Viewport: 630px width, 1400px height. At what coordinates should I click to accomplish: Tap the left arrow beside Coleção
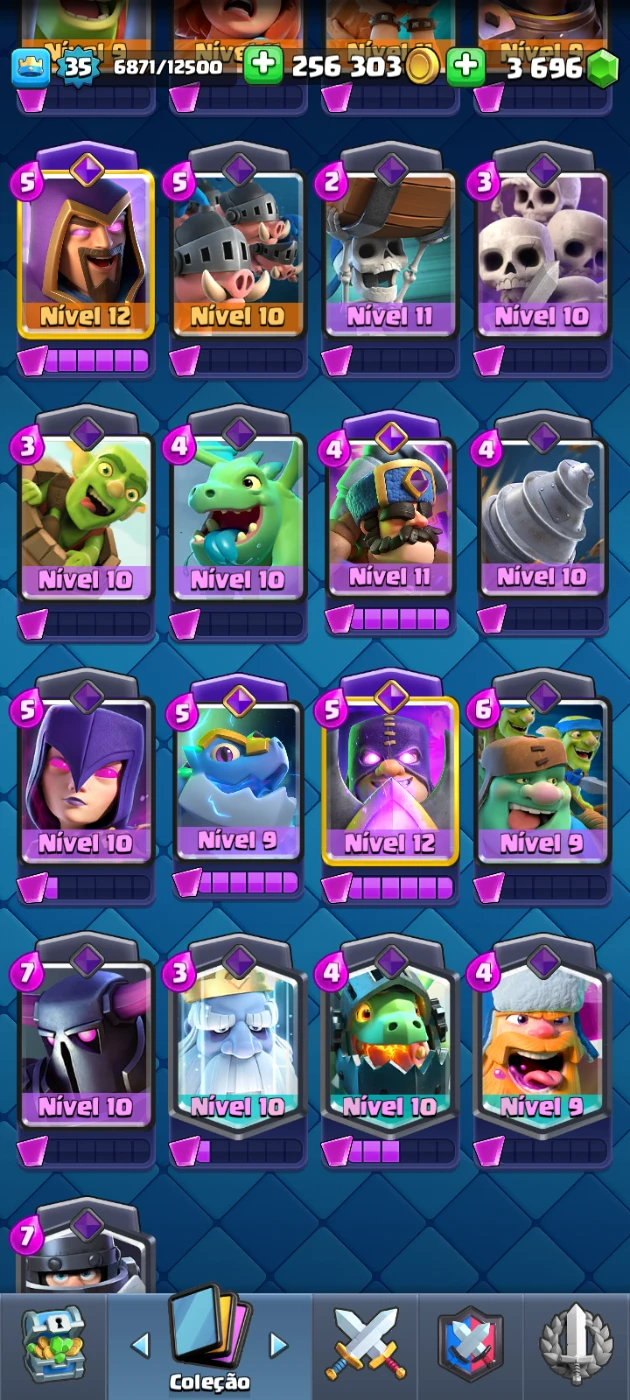140,1345
